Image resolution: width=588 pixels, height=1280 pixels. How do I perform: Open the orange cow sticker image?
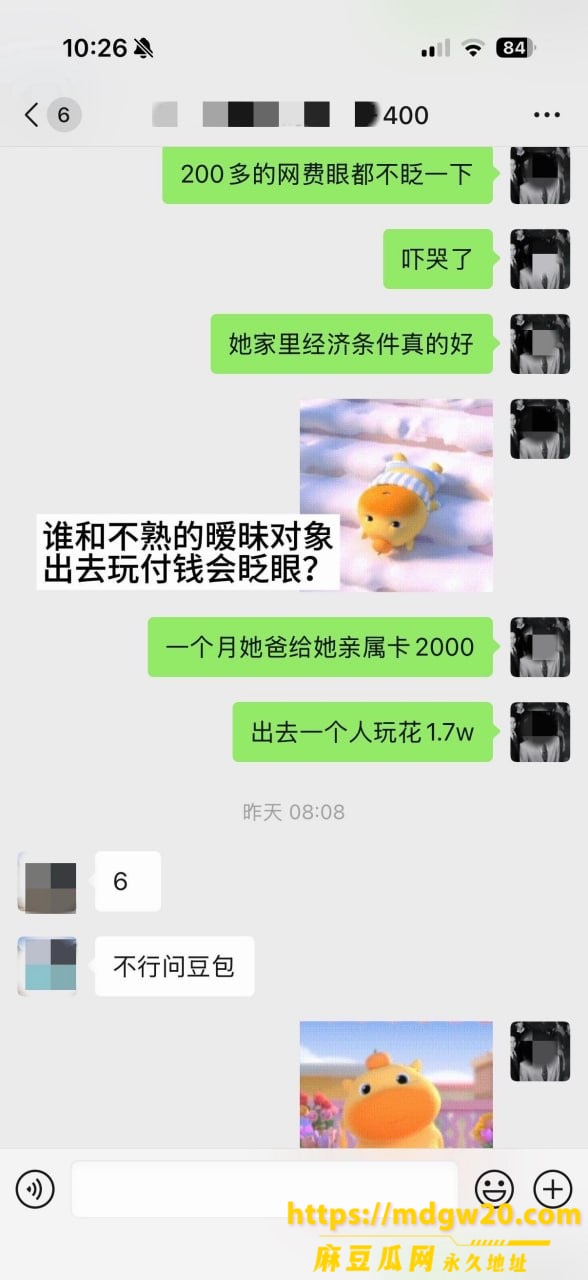396,1084
